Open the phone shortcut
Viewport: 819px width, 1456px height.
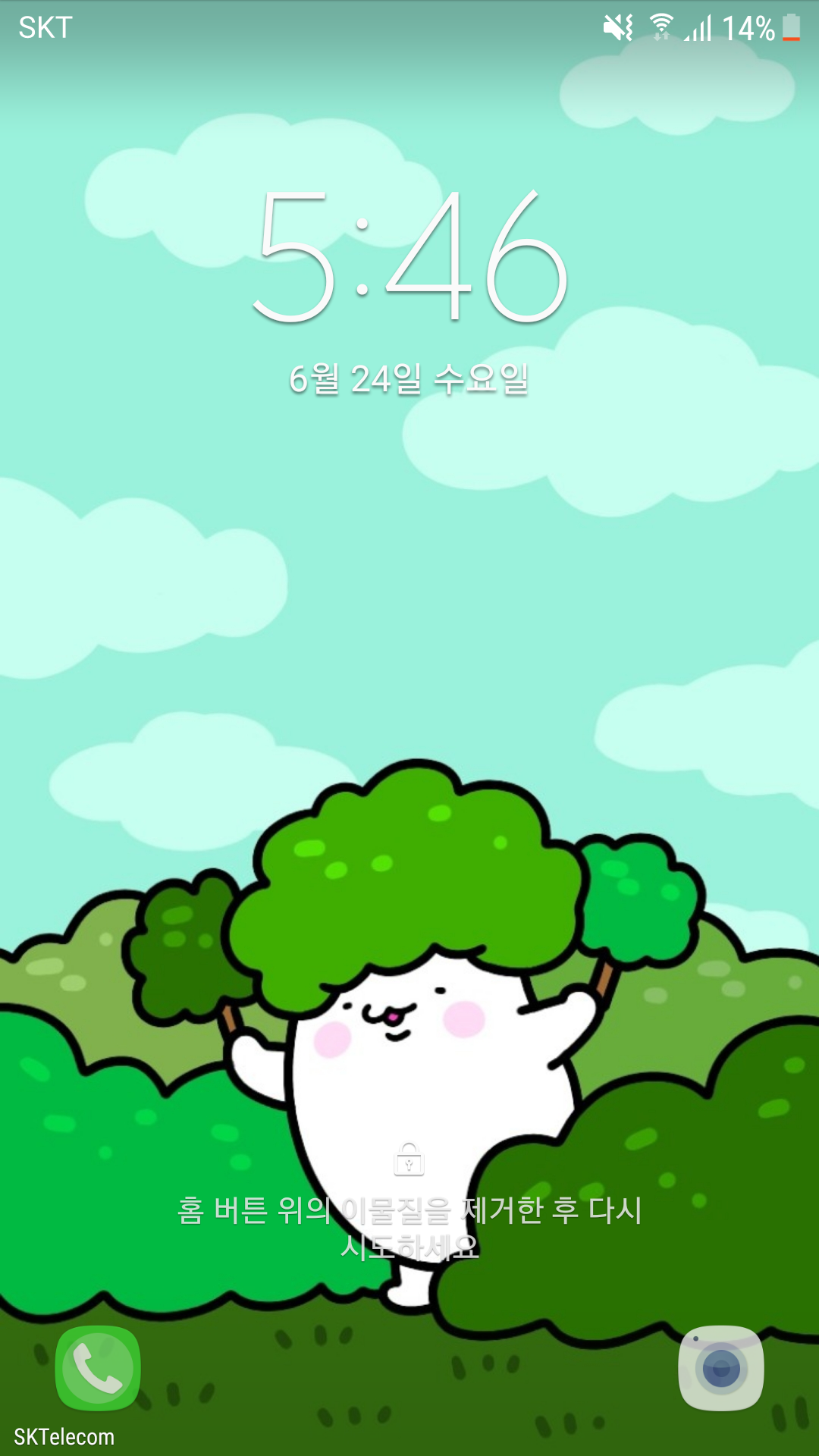[x=98, y=1368]
